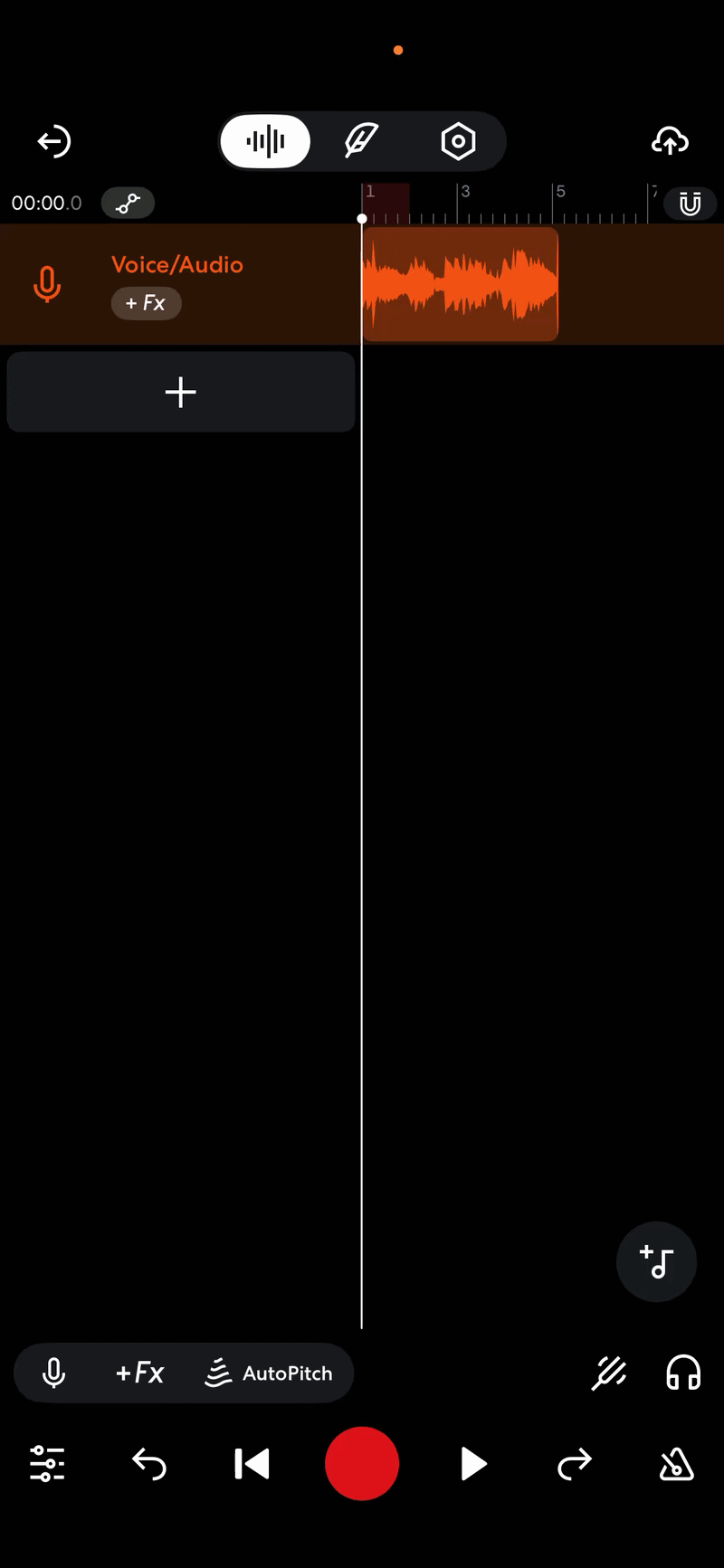Select the orange audio clip
Image resolution: width=724 pixels, height=1568 pixels.
coord(460,284)
